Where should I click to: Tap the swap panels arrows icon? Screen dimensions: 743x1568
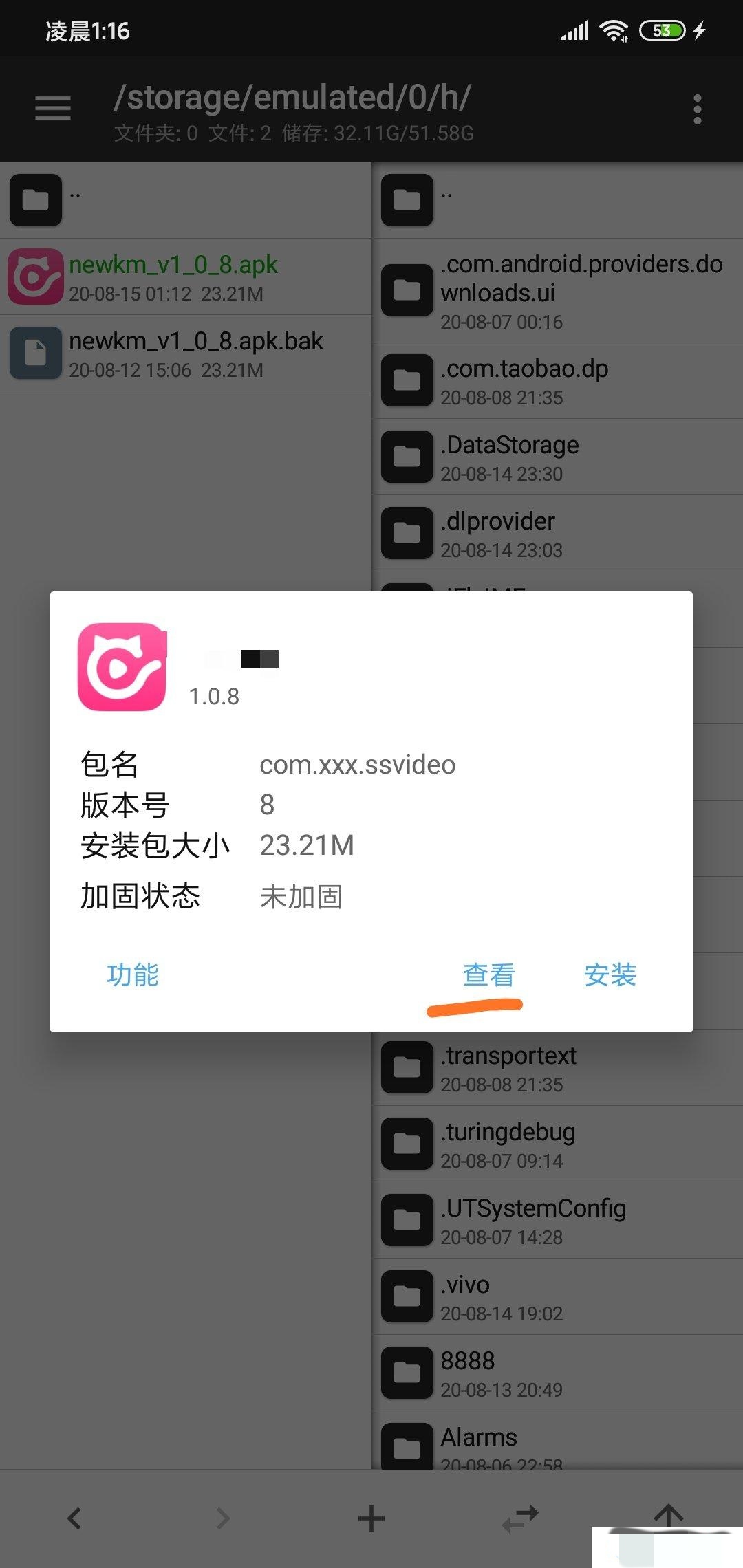pyautogui.click(x=520, y=1518)
